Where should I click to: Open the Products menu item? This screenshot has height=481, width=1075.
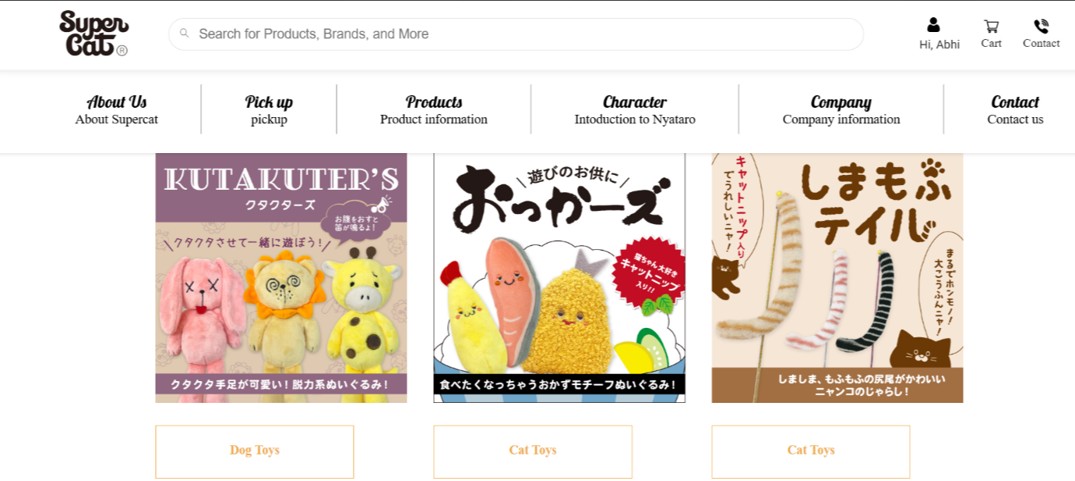[434, 109]
